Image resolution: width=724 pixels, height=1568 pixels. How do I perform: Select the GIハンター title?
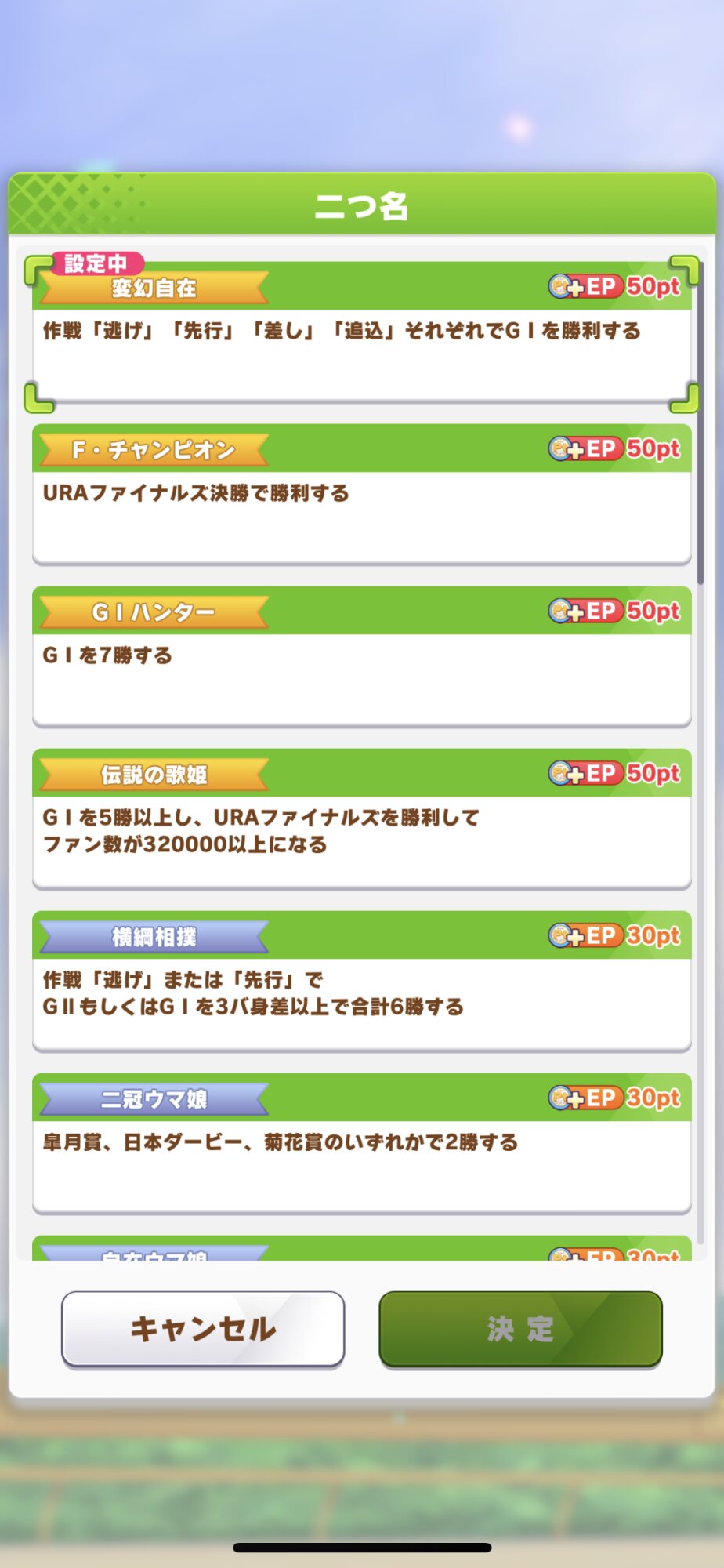pyautogui.click(x=361, y=656)
